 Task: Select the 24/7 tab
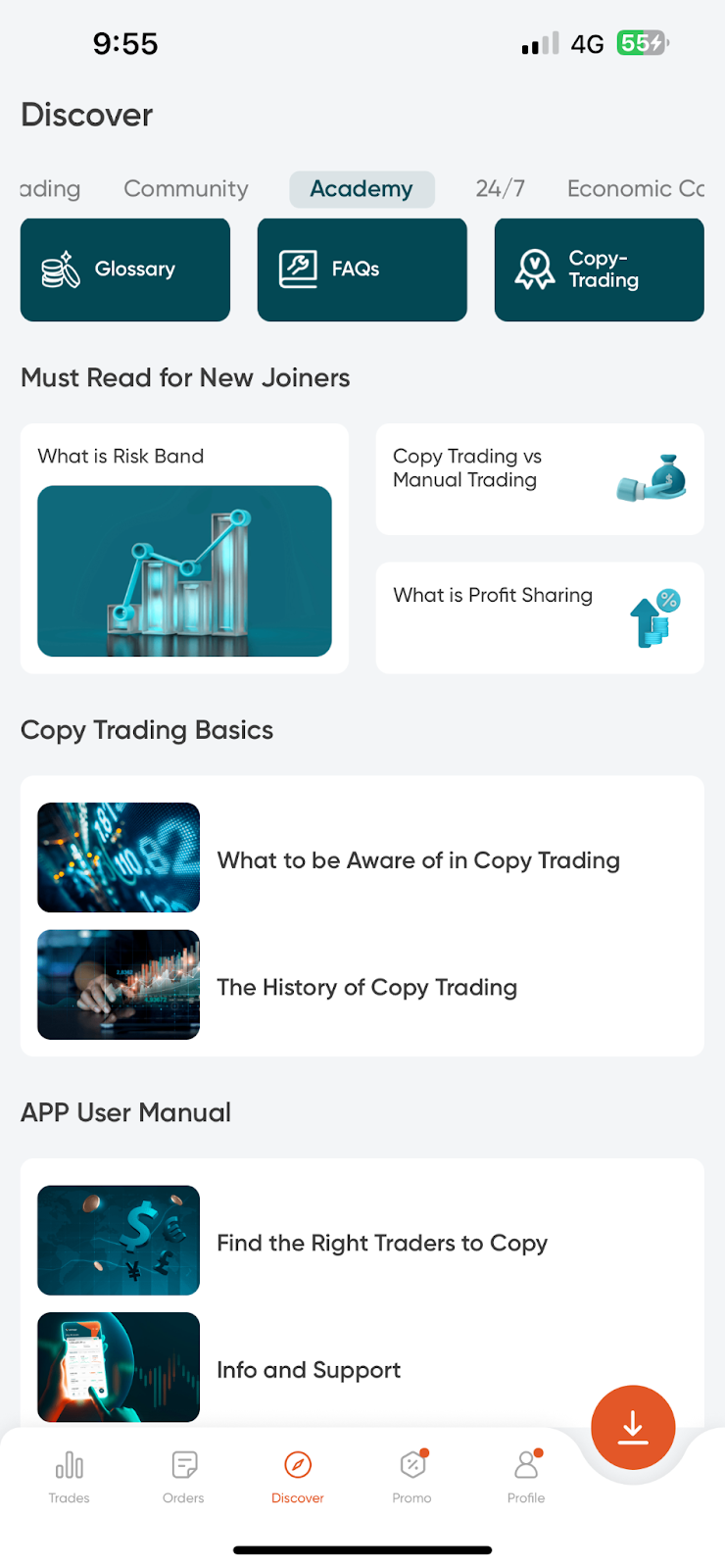click(x=500, y=188)
